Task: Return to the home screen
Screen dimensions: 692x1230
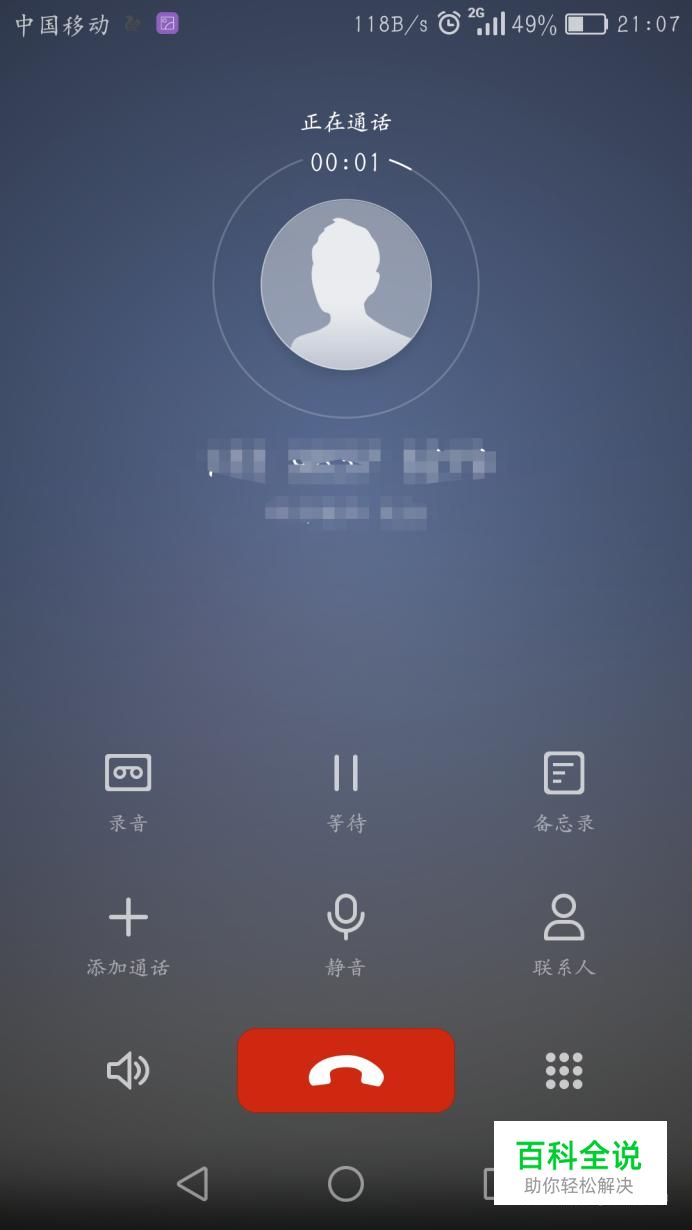Action: pyautogui.click(x=346, y=1184)
